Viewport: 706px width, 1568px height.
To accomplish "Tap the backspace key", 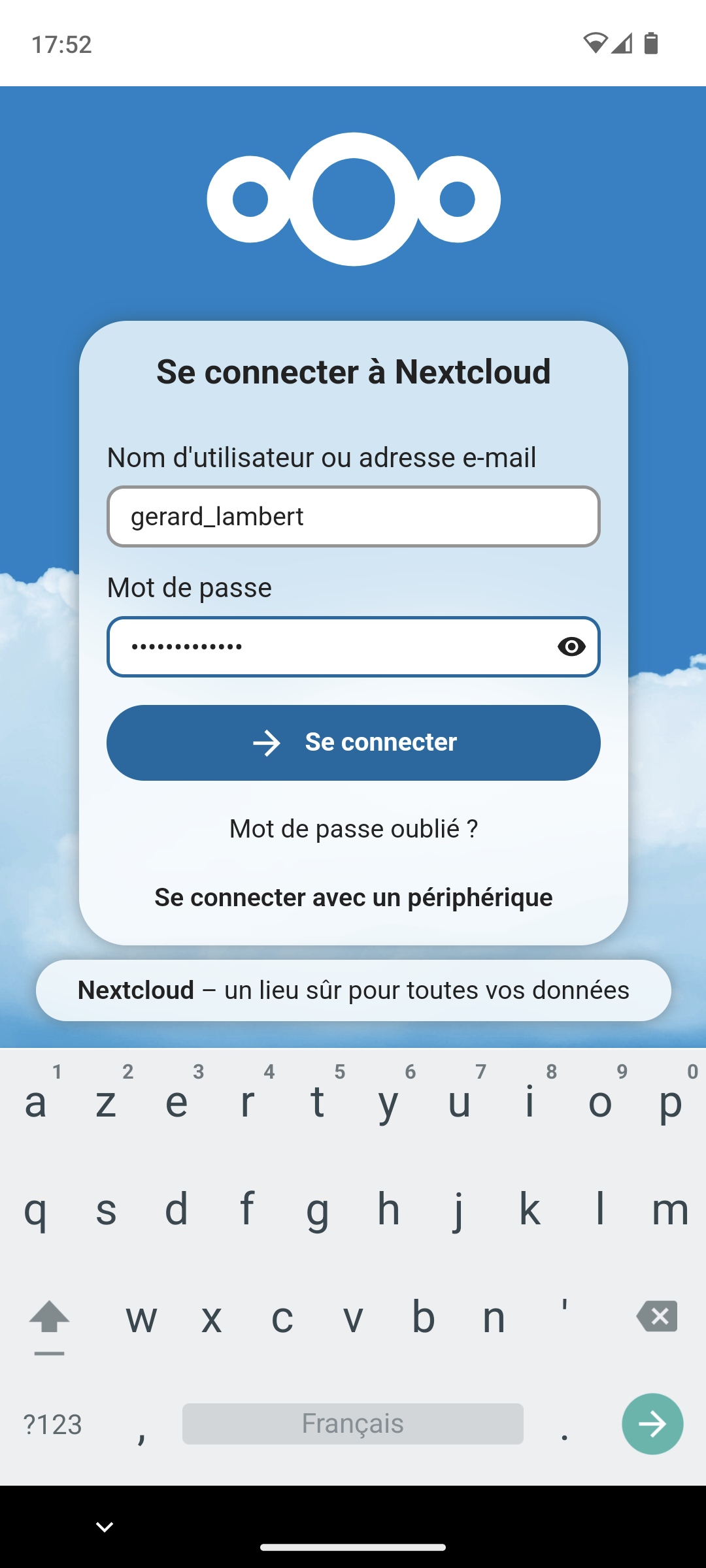I will 656,1317.
